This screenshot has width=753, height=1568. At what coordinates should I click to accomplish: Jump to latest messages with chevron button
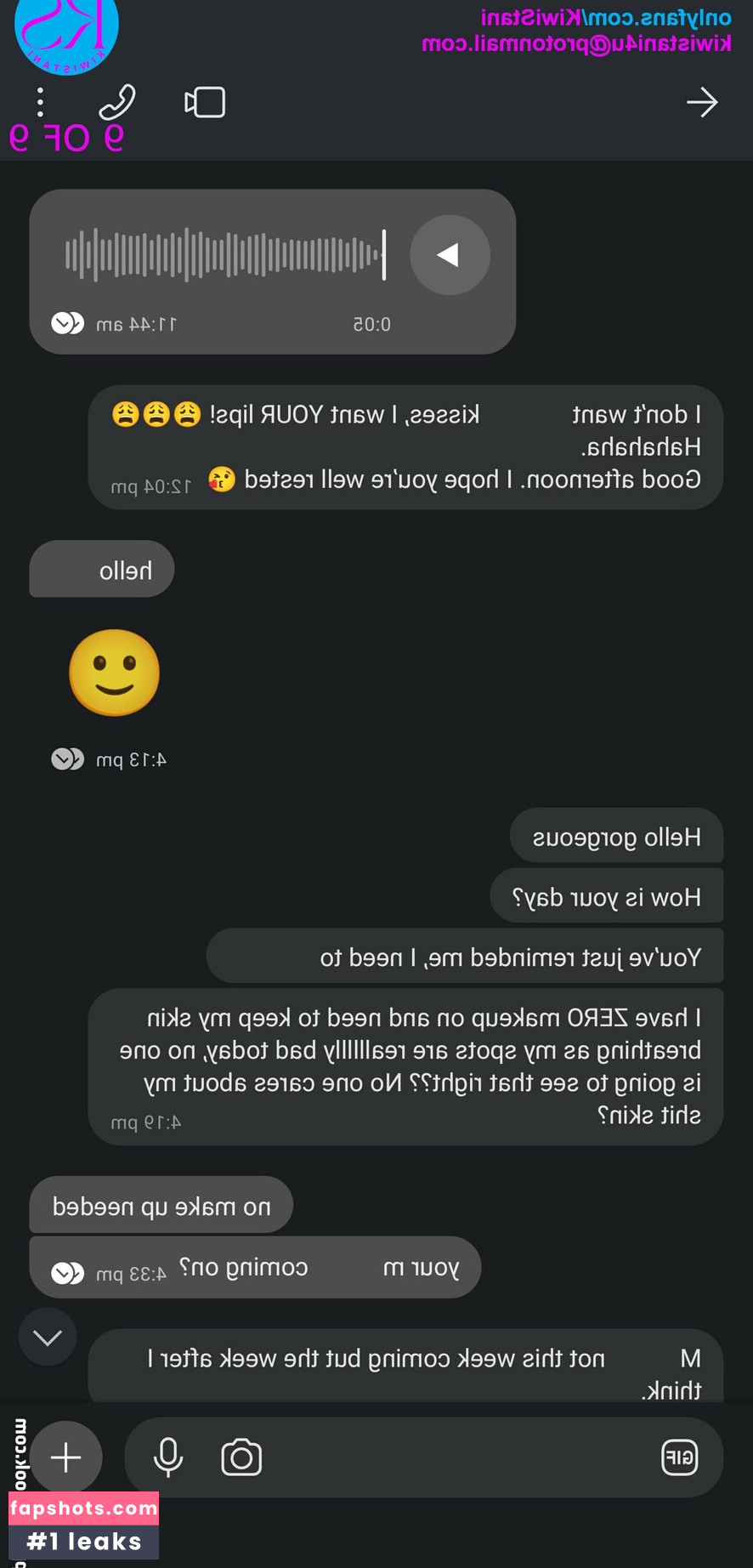tap(48, 1337)
